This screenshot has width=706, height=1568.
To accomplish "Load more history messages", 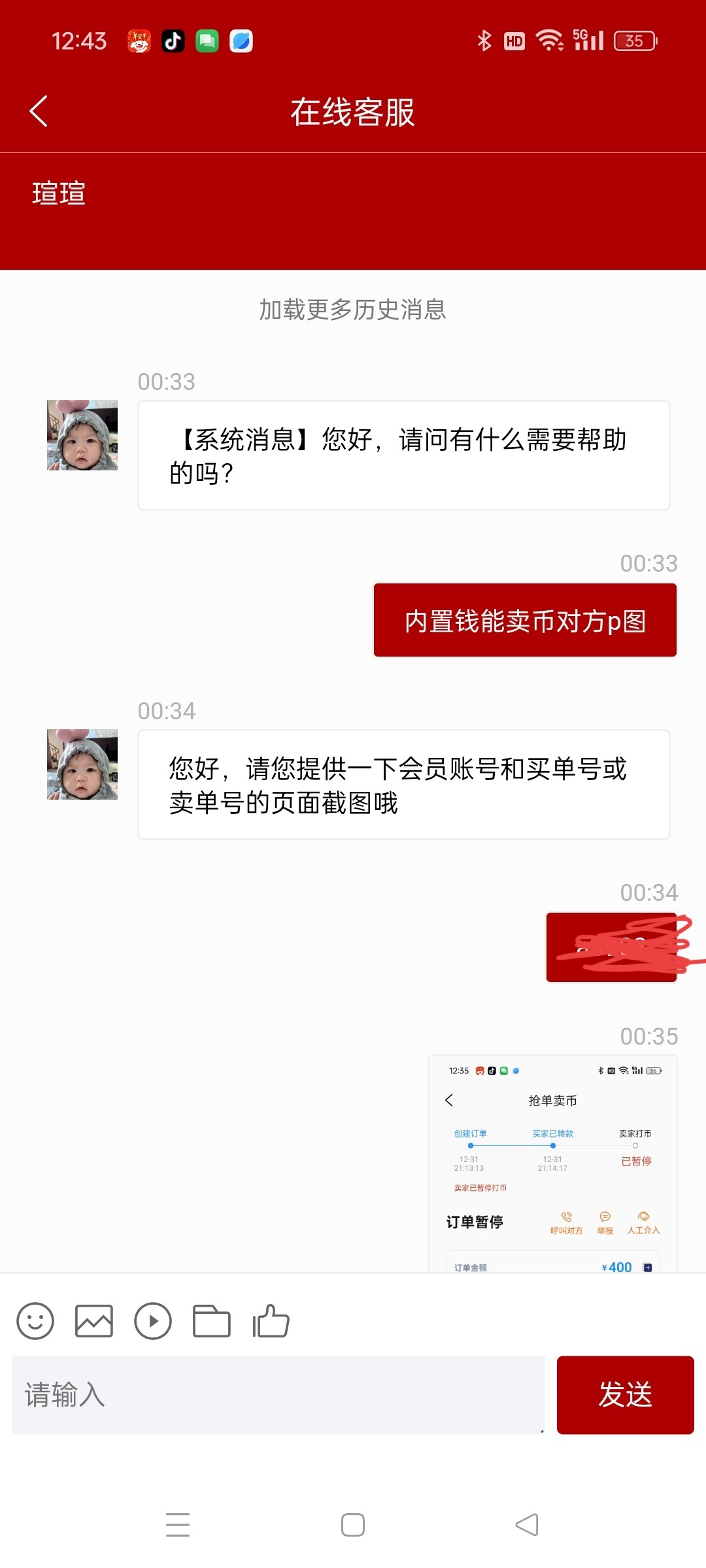I will pyautogui.click(x=352, y=309).
